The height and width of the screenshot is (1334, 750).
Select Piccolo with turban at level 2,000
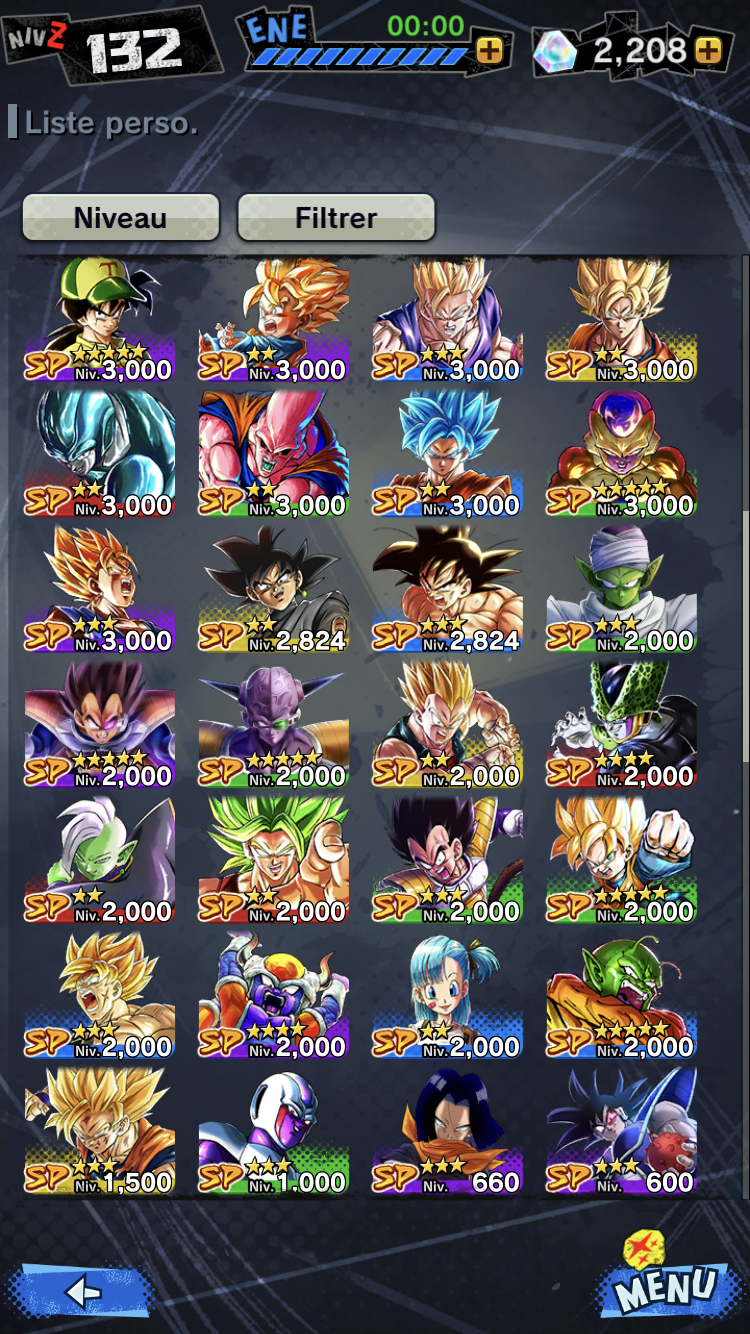click(621, 590)
